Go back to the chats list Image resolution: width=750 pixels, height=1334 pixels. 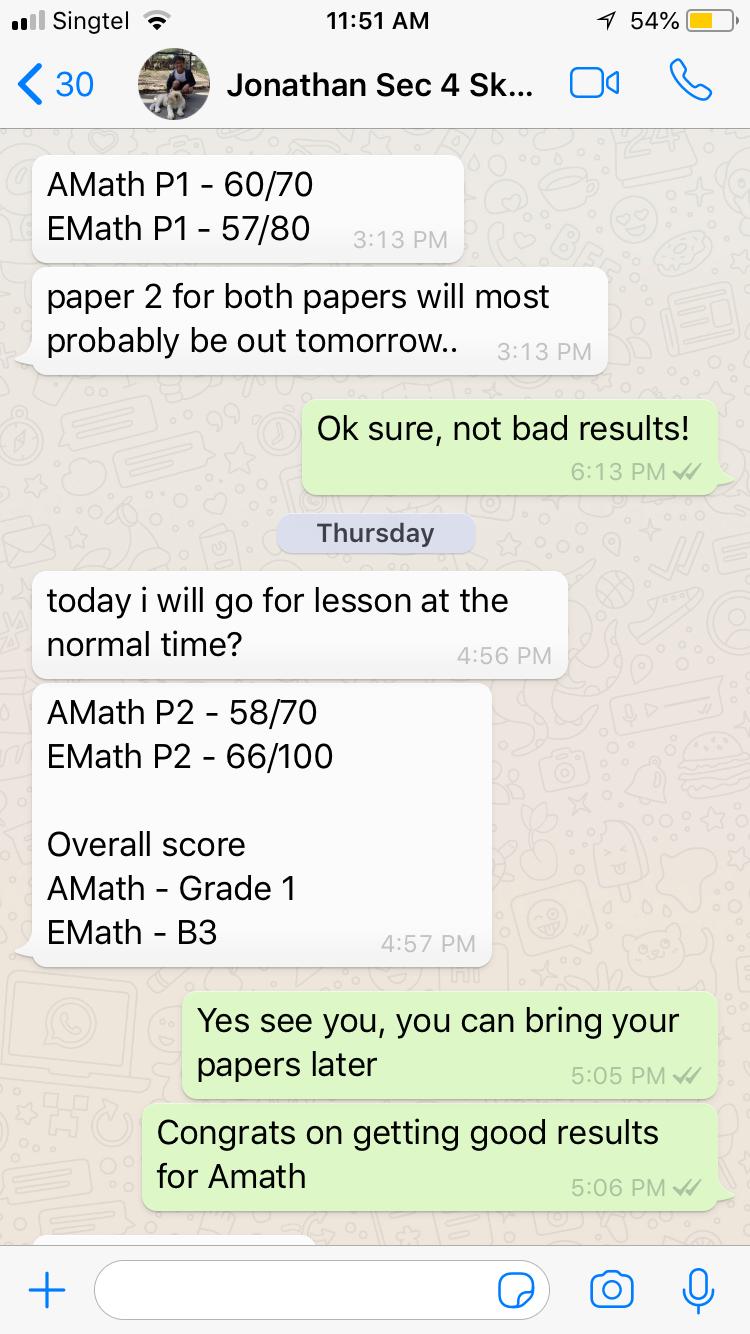[55, 84]
